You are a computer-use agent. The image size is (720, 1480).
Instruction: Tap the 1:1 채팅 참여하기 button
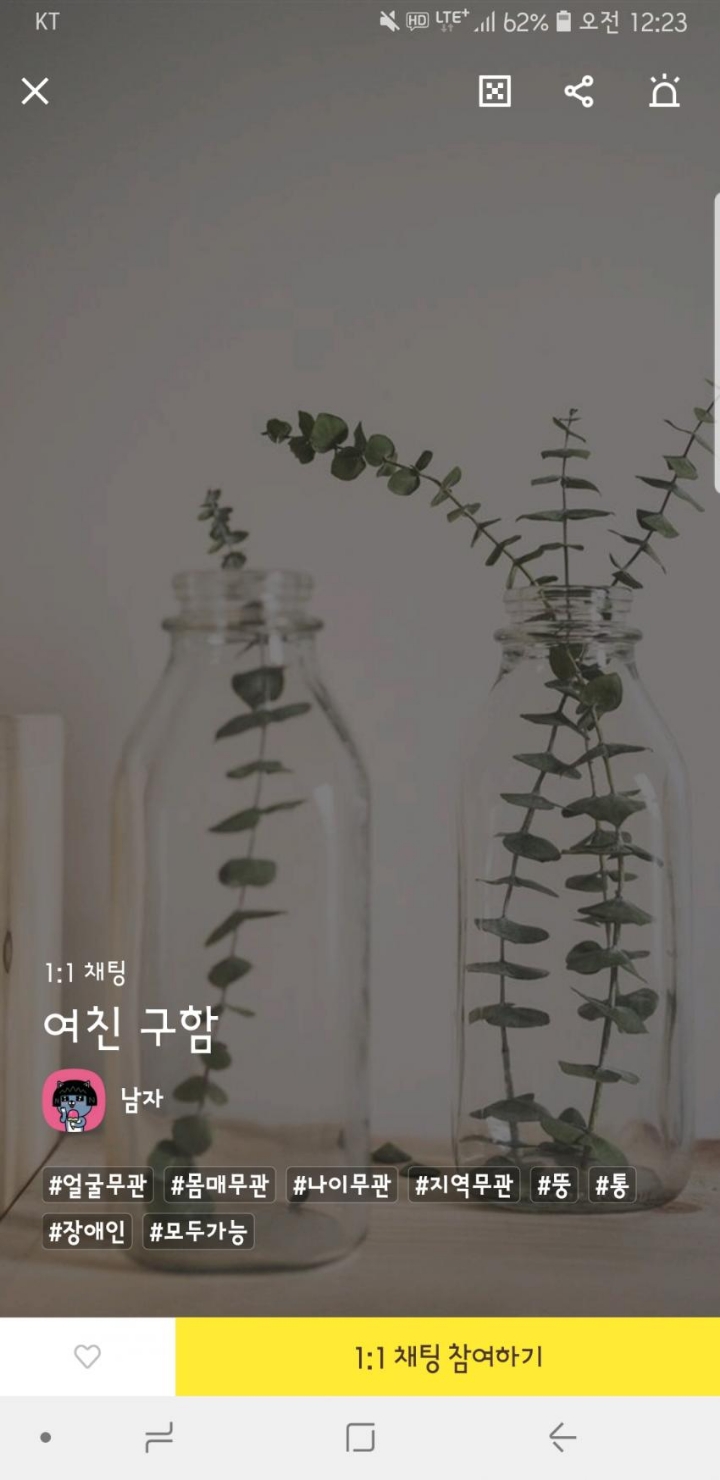pyautogui.click(x=446, y=1357)
